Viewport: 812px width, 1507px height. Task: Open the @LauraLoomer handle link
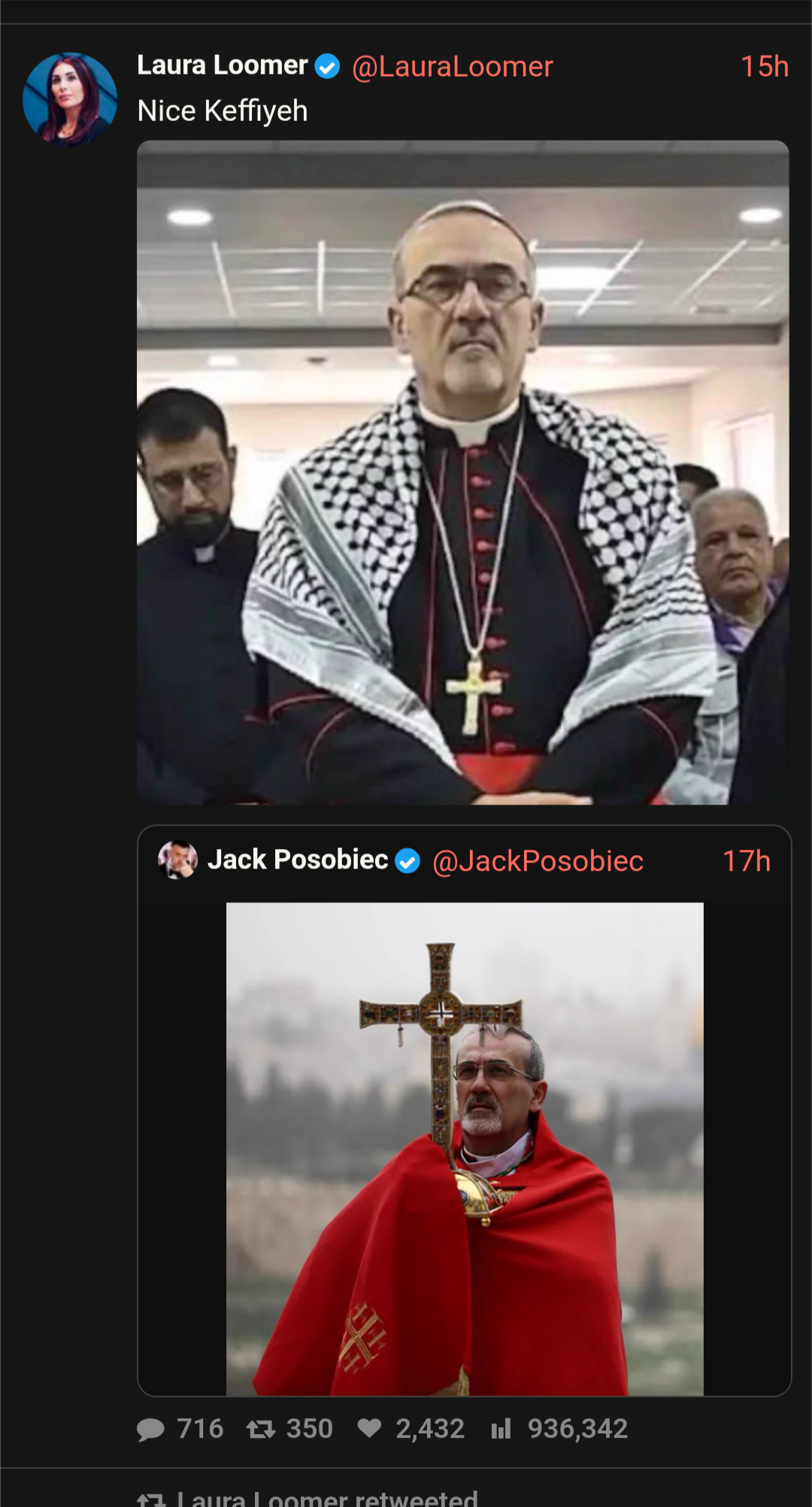point(452,67)
